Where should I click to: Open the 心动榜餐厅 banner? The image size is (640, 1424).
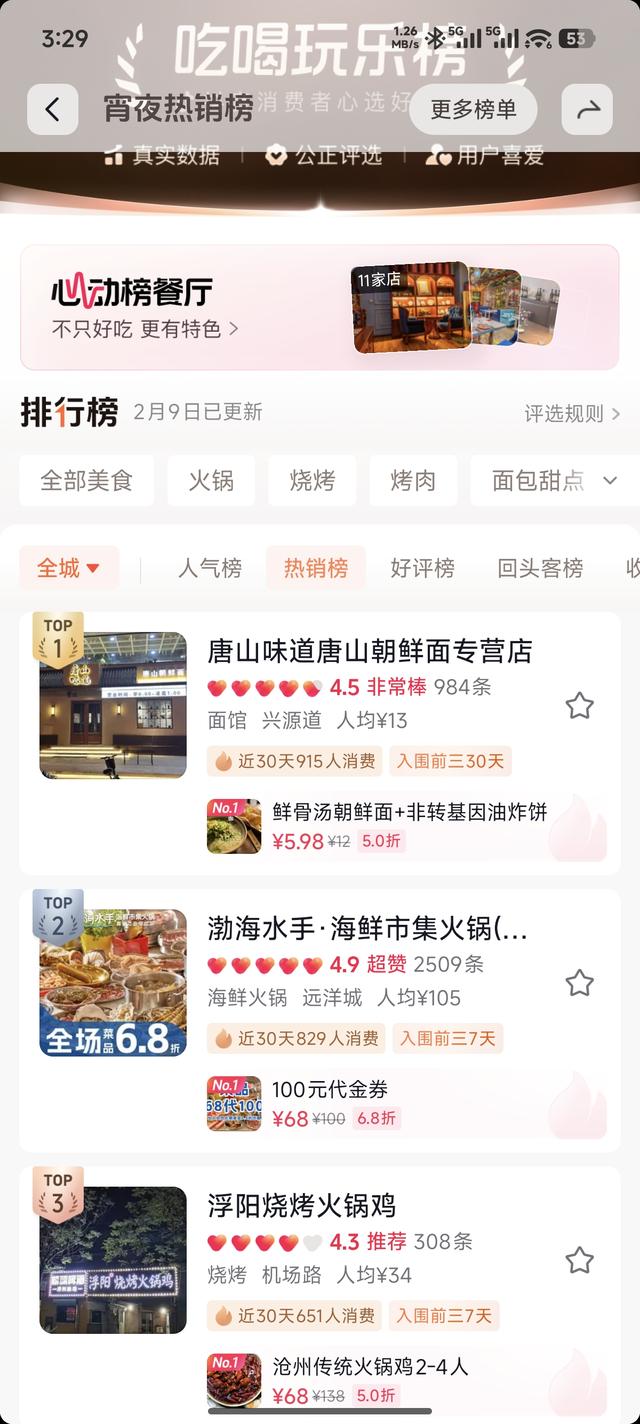click(x=319, y=307)
